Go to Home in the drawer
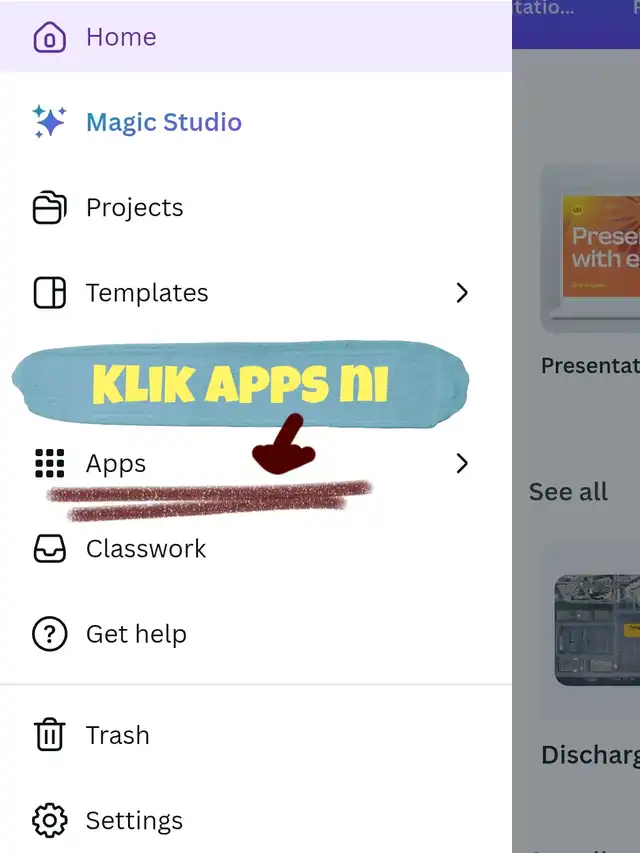Image resolution: width=640 pixels, height=853 pixels. click(x=120, y=37)
